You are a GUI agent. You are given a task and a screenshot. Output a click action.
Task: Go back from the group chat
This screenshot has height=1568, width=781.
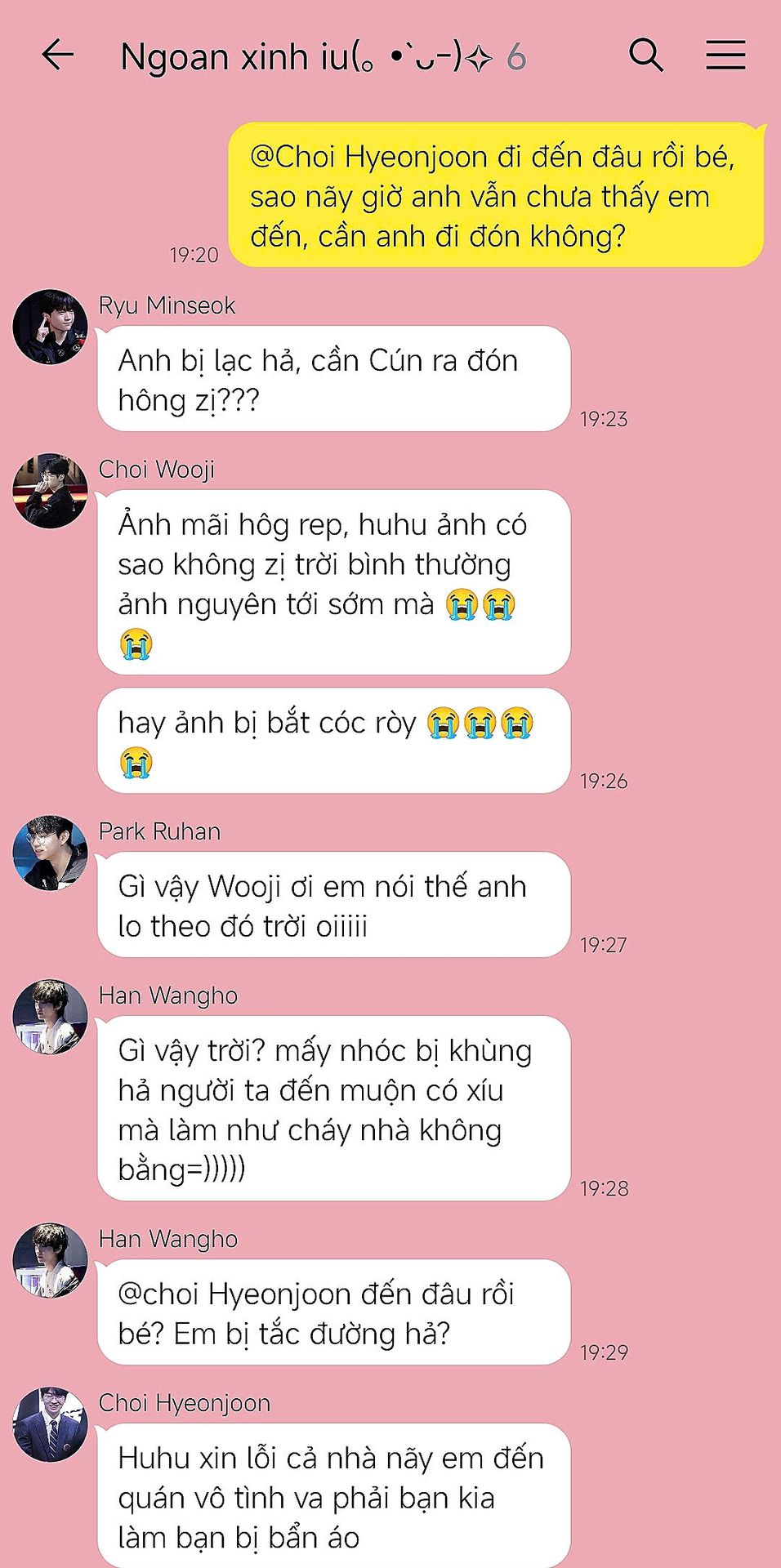click(57, 56)
